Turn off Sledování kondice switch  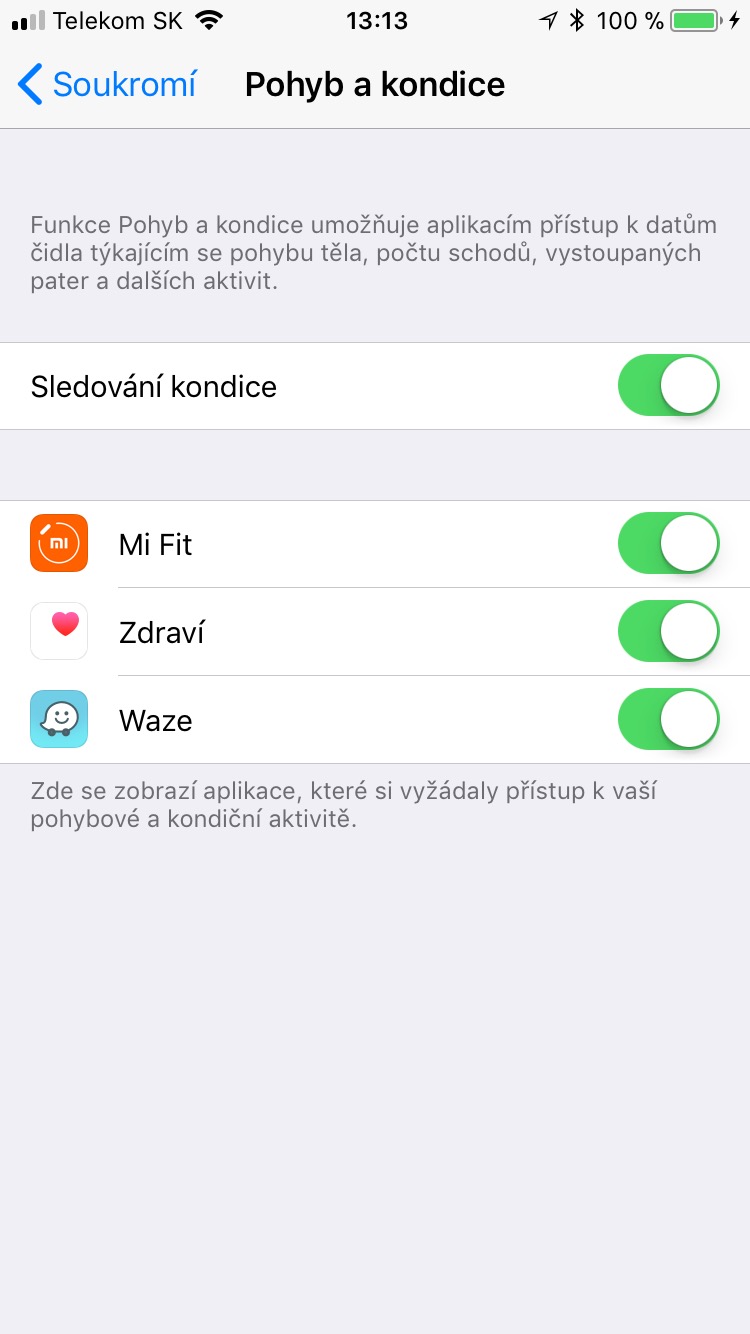coord(668,385)
